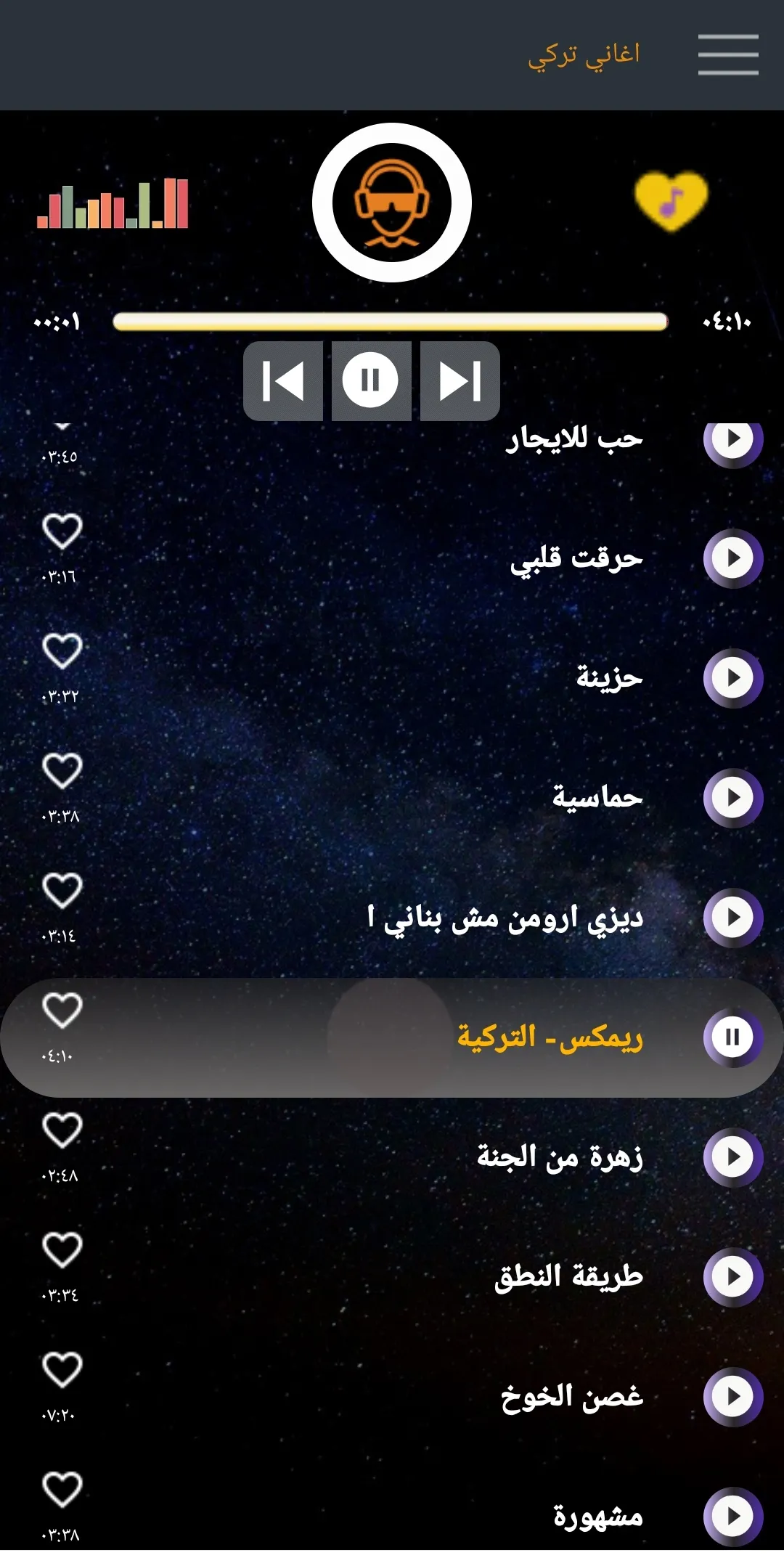Play the song زهرة من الجنة

(733, 1157)
